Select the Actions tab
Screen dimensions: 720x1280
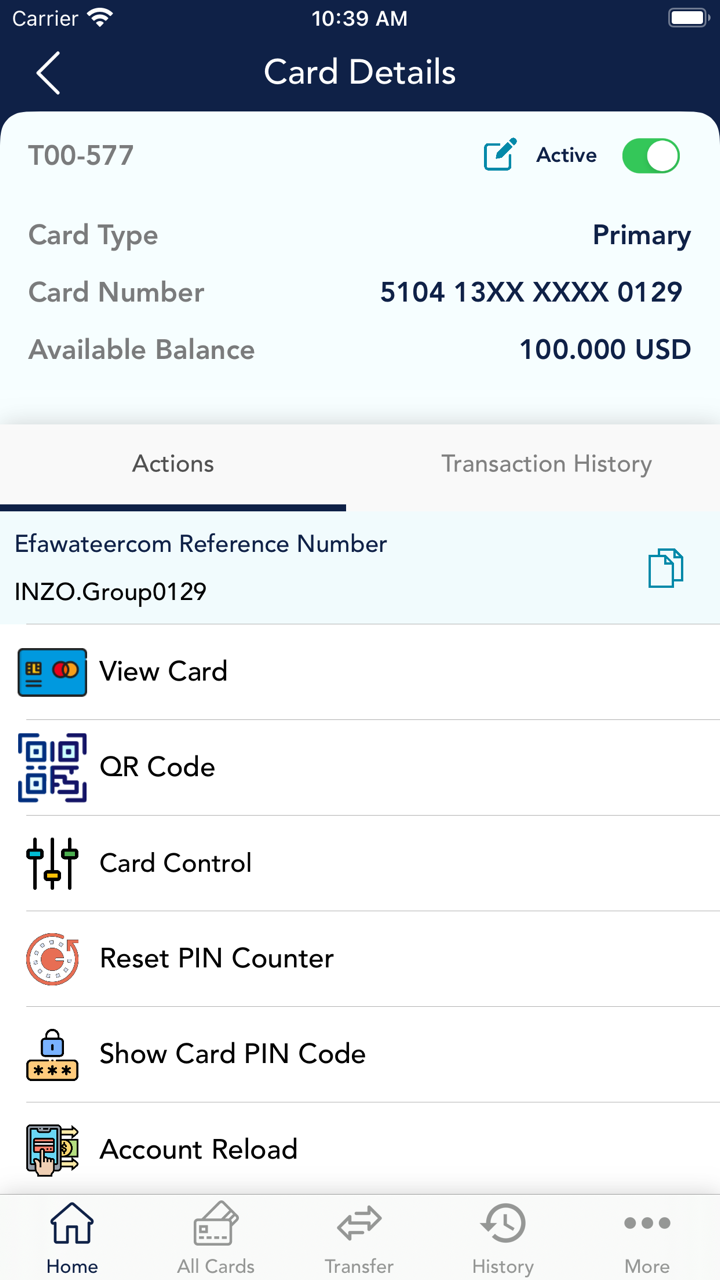click(173, 464)
